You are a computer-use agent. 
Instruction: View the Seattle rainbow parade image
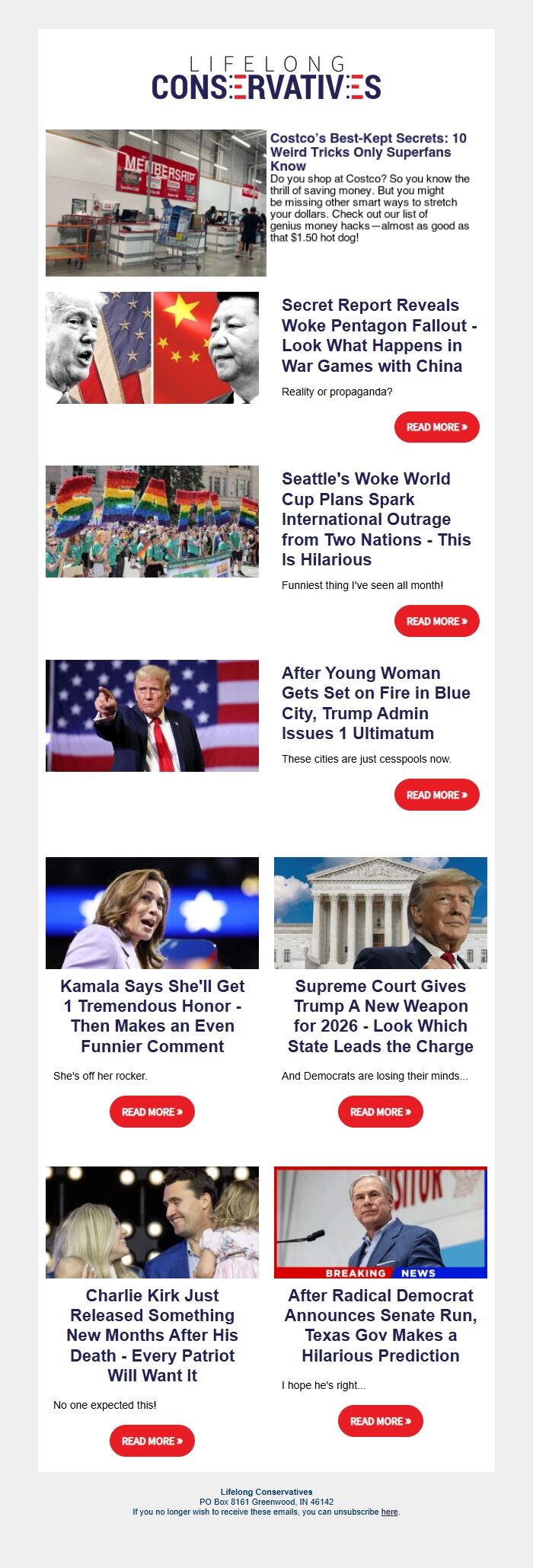152,522
